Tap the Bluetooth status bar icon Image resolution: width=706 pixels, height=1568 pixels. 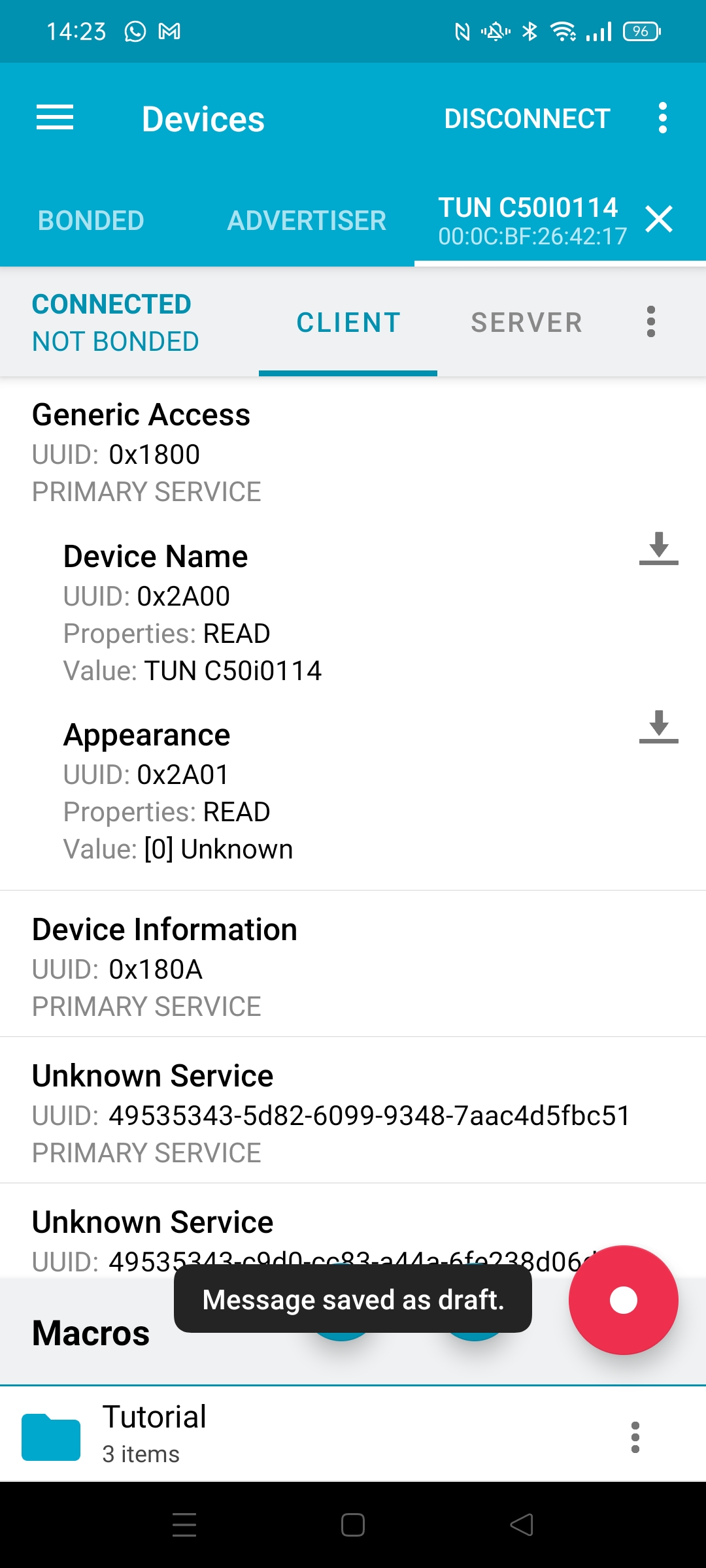pos(528,31)
